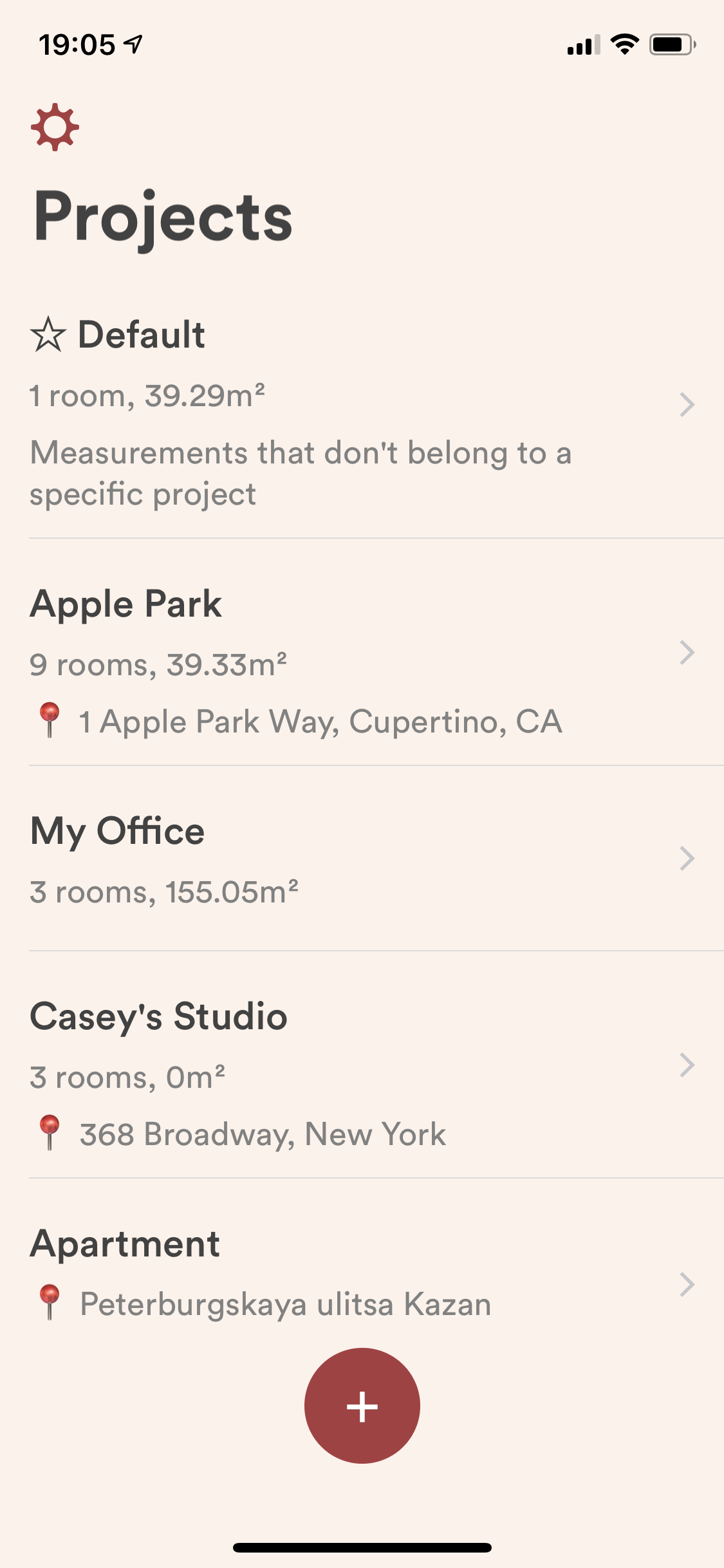Open Apple Park using its chevron arrow
This screenshot has width=724, height=1568.
click(688, 652)
